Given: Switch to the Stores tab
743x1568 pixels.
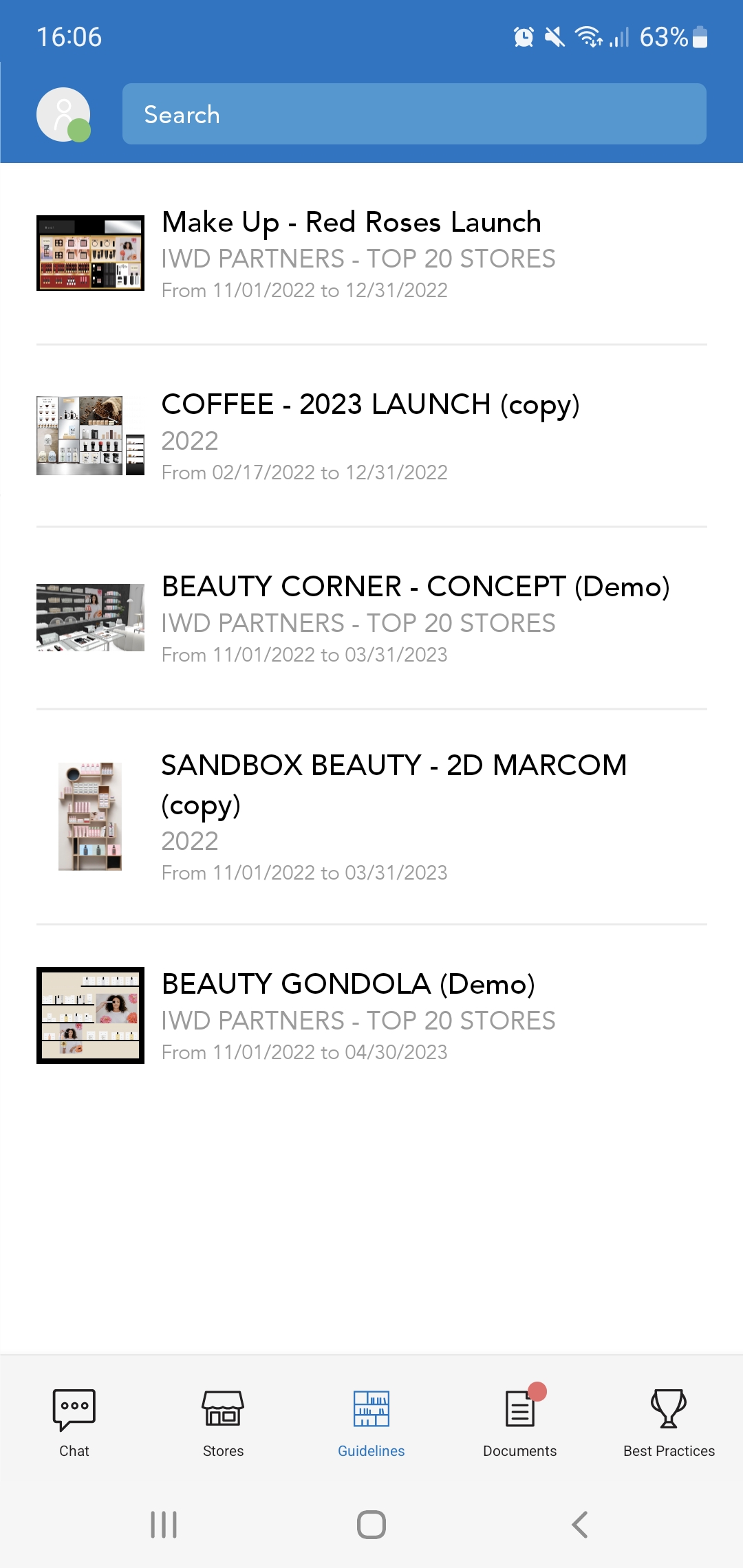Looking at the screenshot, I should (223, 1422).
